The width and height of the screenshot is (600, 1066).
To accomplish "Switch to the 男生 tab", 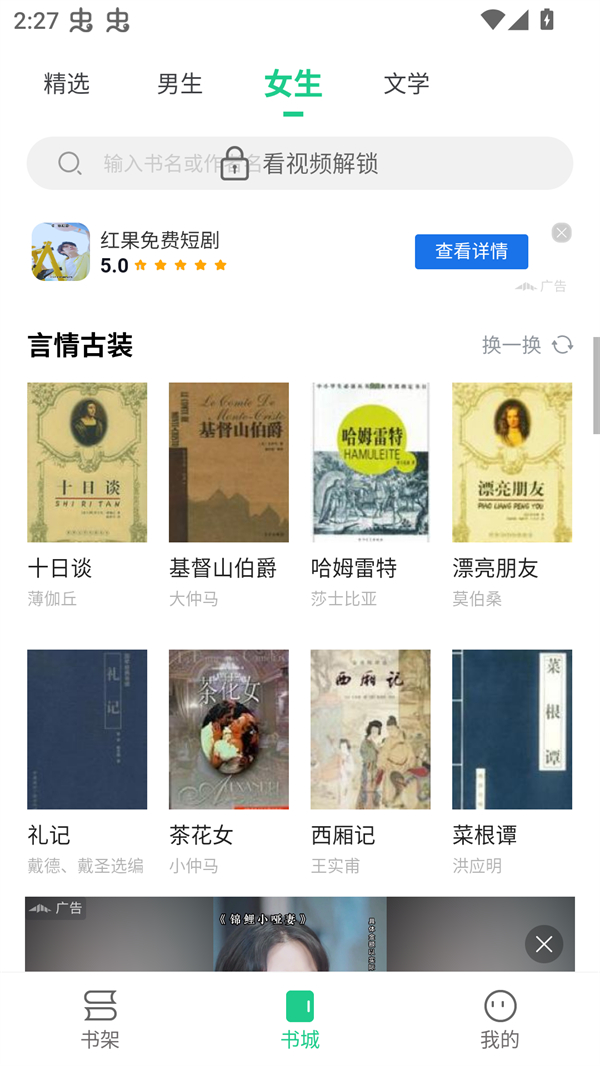I will [x=180, y=84].
